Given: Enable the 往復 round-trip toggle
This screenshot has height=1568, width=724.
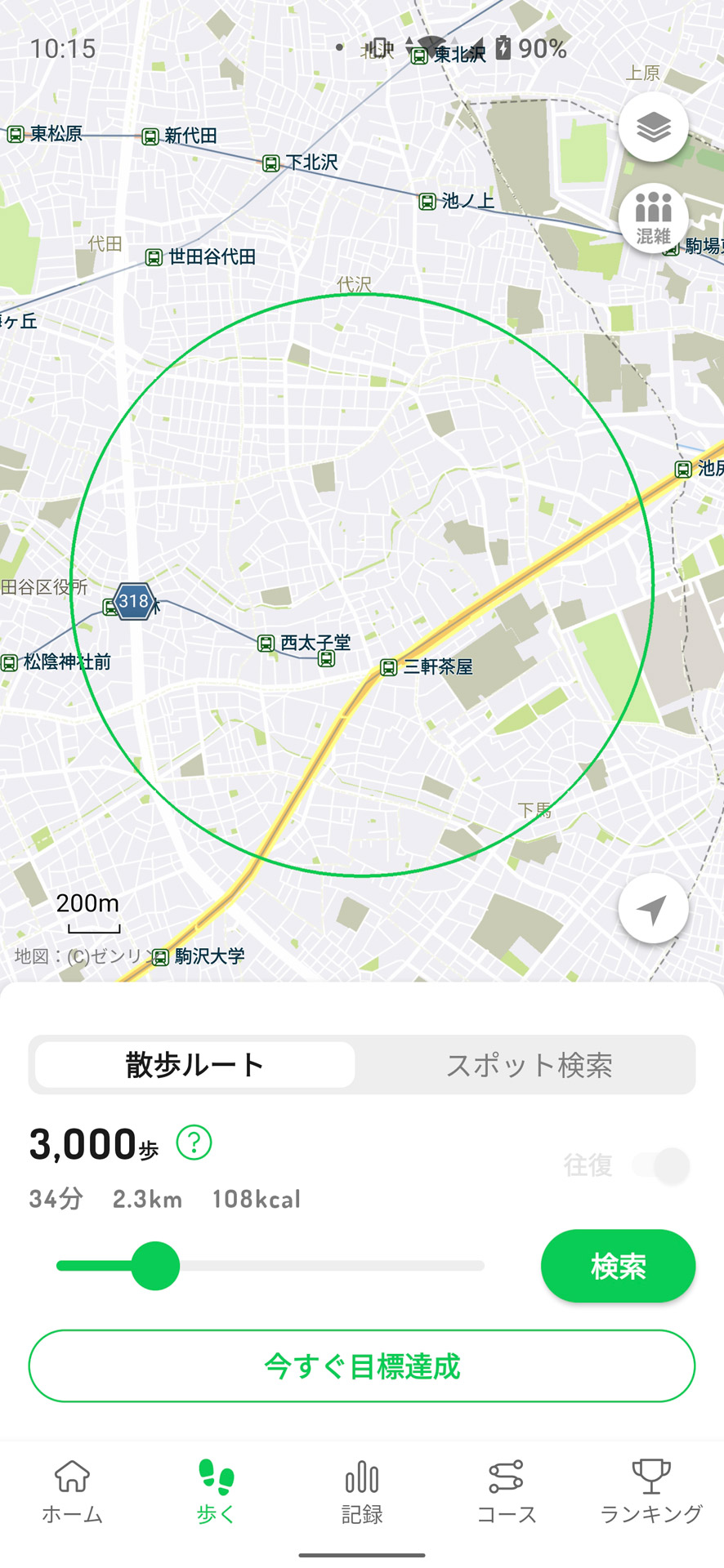Looking at the screenshot, I should [660, 1165].
